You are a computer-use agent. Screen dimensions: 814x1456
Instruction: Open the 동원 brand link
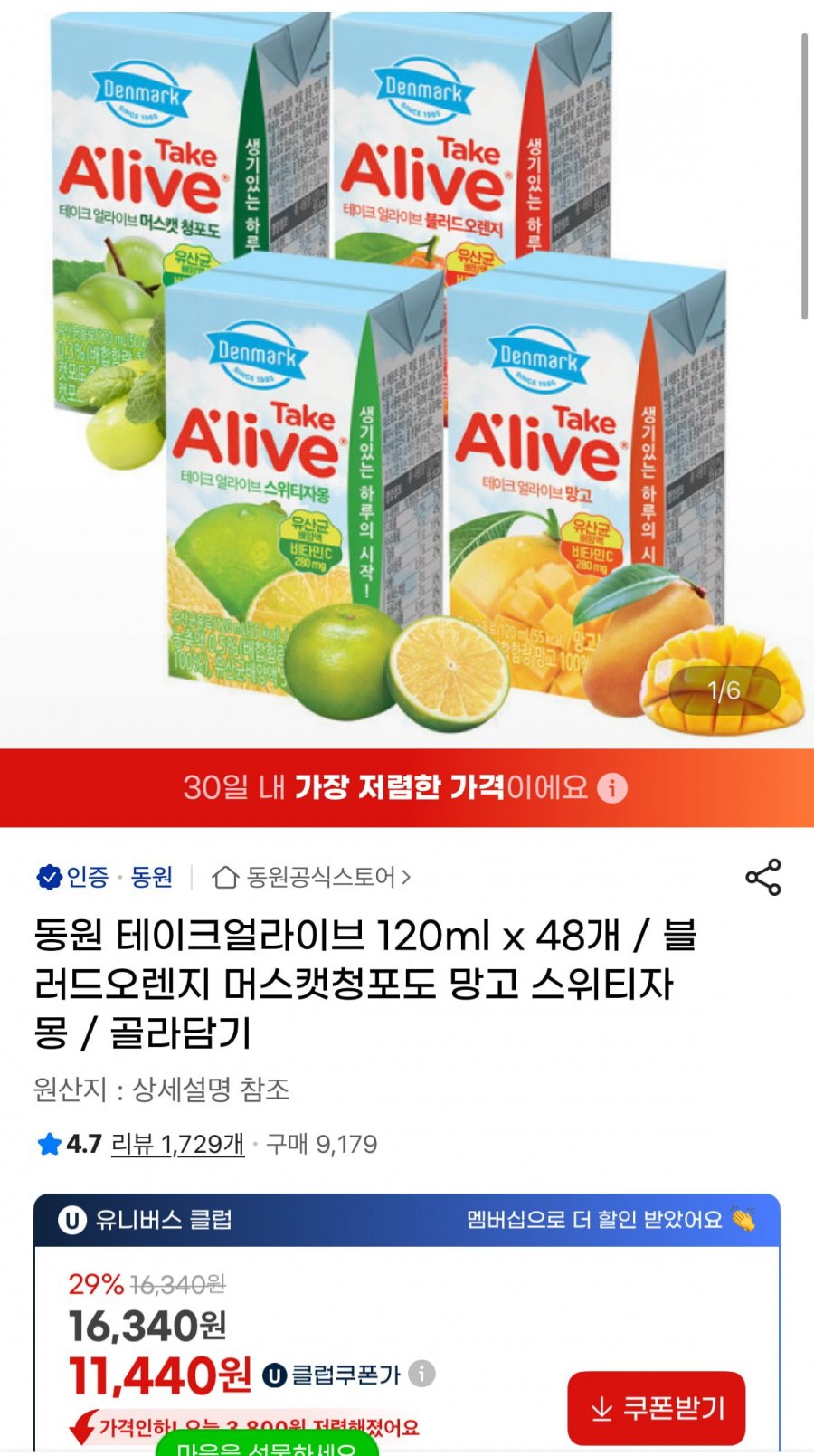(151, 877)
